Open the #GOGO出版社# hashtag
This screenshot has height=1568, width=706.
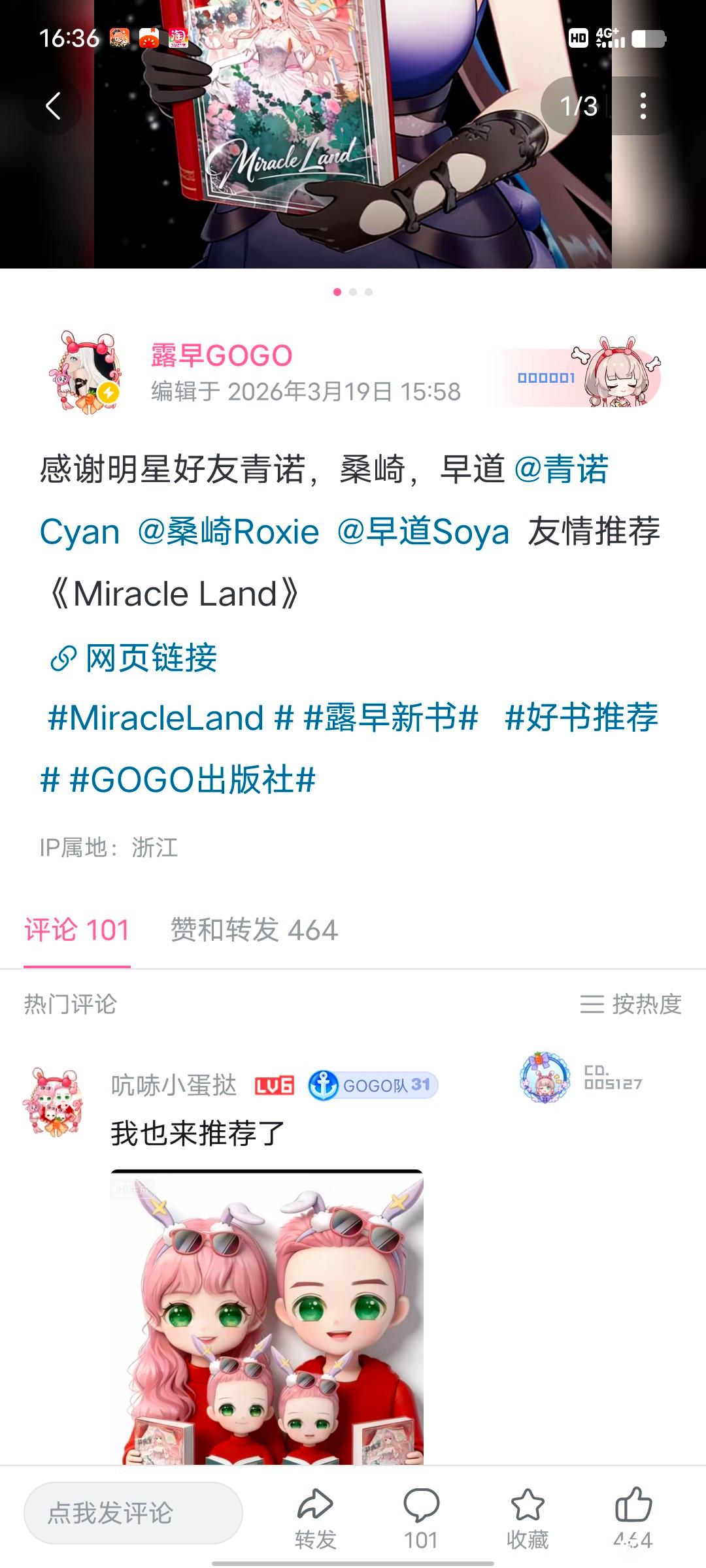point(193,779)
